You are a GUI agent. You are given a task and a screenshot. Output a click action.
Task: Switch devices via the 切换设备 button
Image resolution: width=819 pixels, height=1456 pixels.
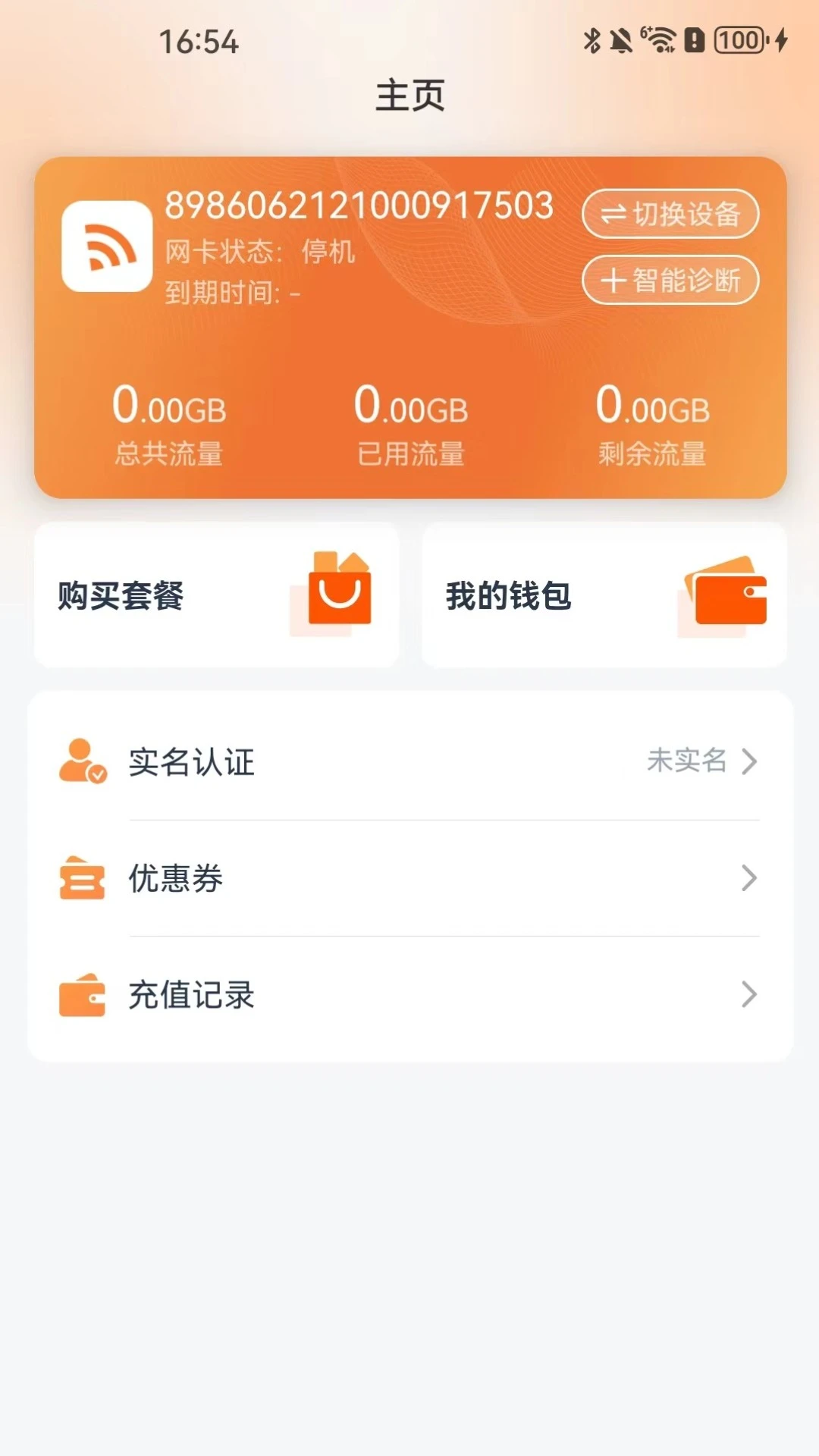click(x=670, y=215)
